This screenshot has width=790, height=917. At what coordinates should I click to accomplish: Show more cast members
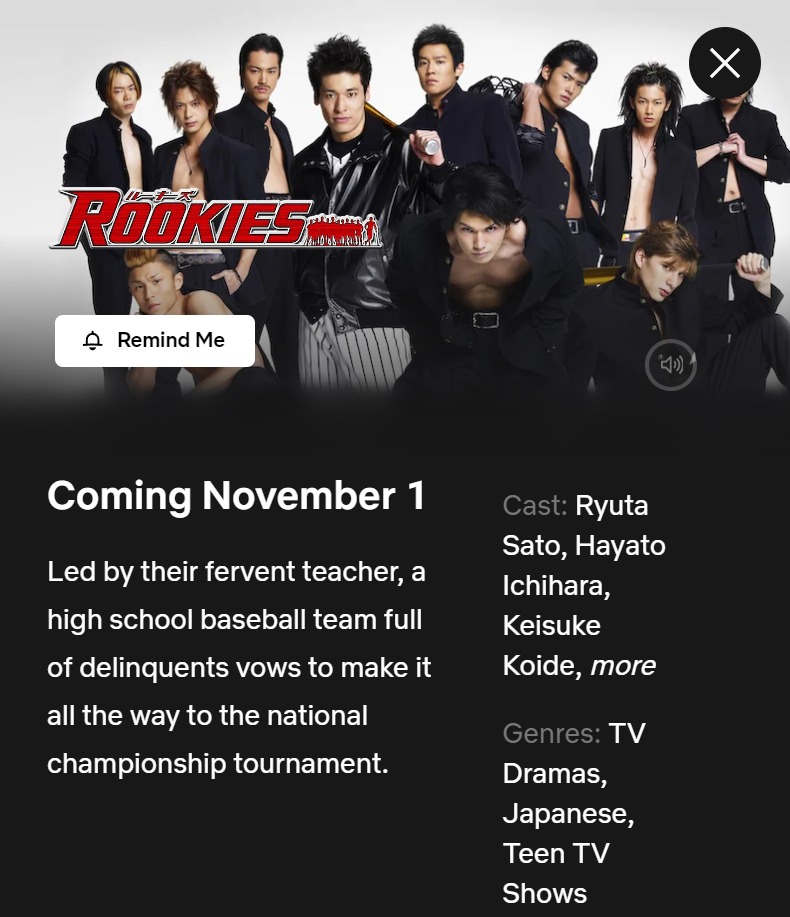[x=622, y=666]
